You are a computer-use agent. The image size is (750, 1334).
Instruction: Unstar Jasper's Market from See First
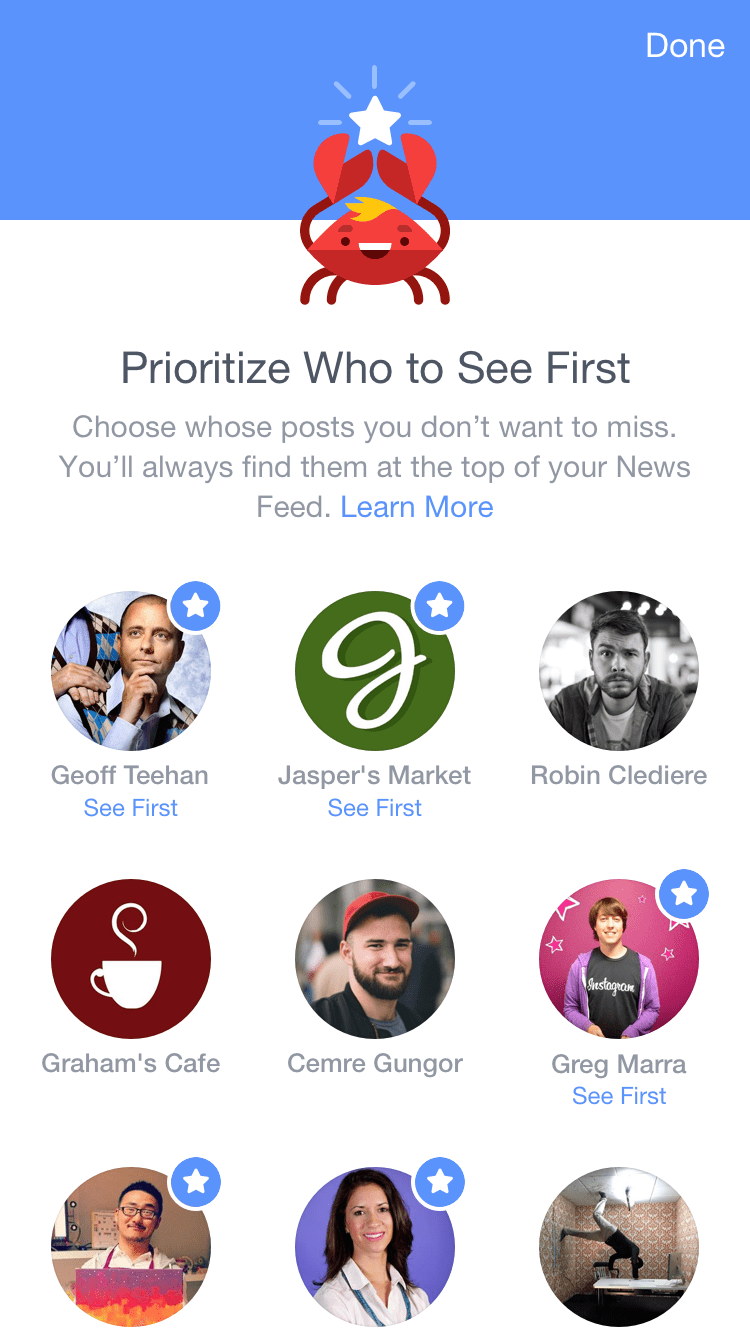tap(375, 671)
